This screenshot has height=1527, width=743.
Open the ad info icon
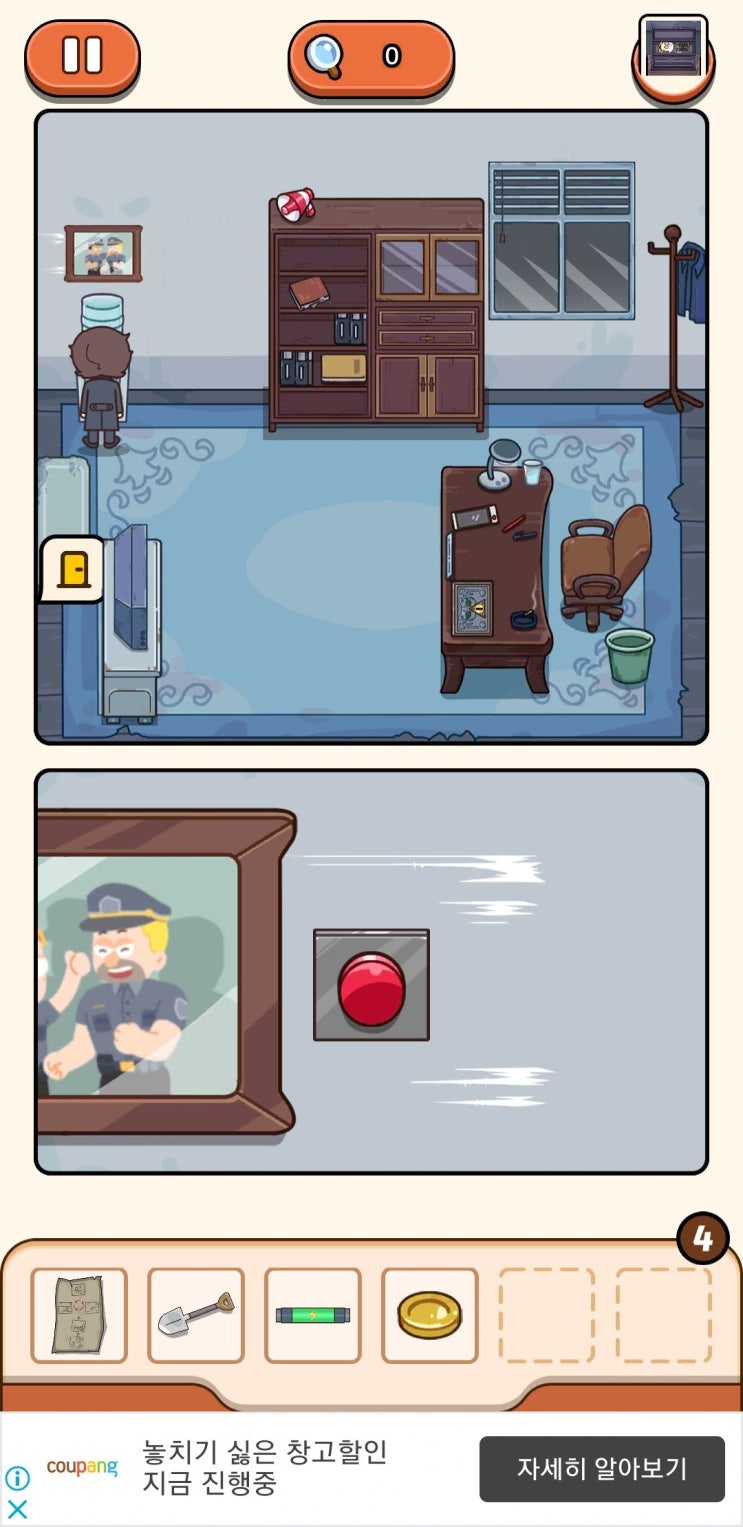[x=17, y=1478]
